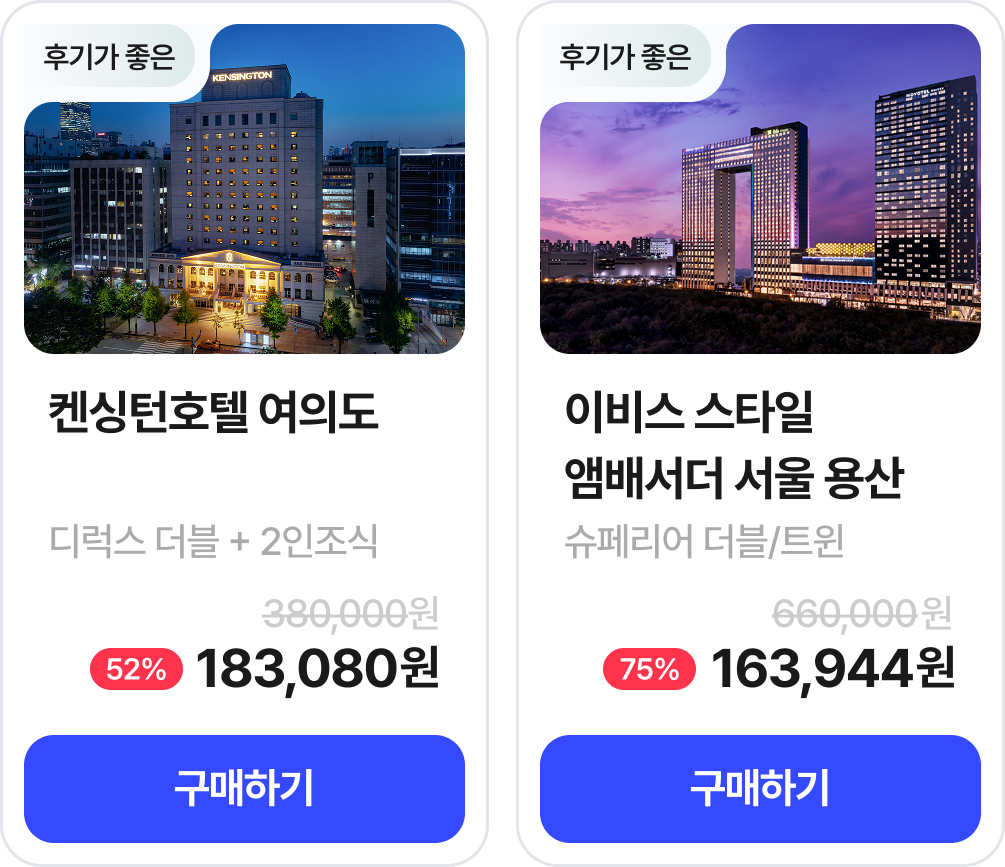Tap 구매하기 for 켄싱턴호텔 여의도
The image size is (1005, 867).
click(244, 789)
